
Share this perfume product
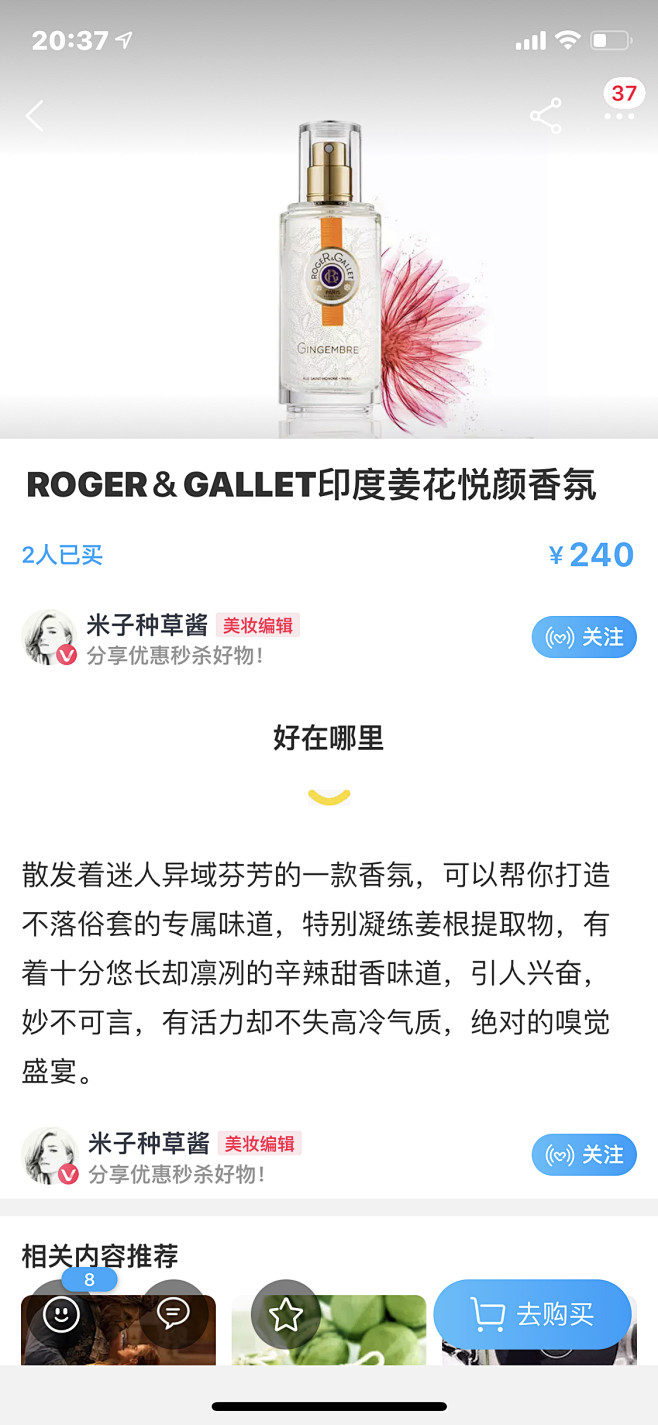545,117
